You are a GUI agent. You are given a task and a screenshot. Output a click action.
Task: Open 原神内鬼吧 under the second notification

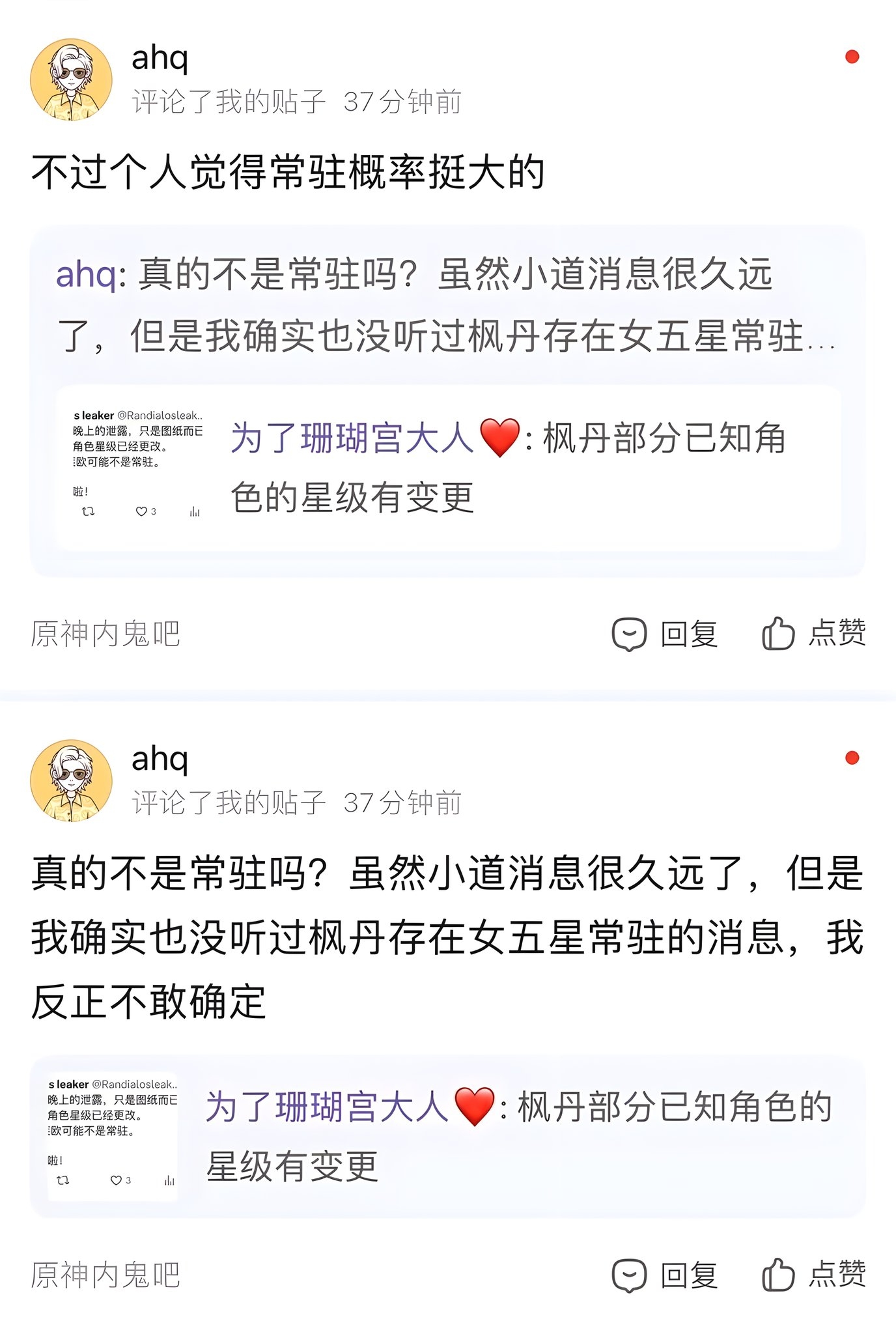105,1275
